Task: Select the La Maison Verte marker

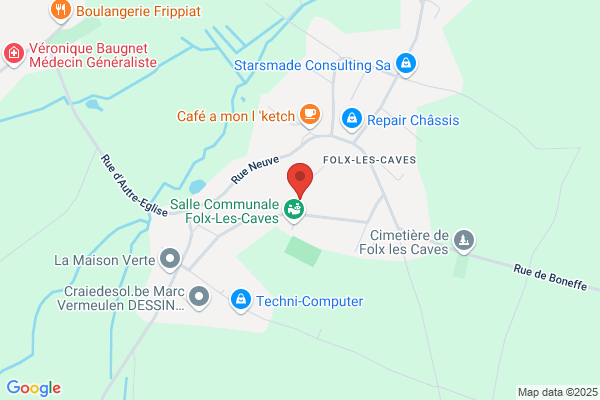Action: pyautogui.click(x=170, y=260)
